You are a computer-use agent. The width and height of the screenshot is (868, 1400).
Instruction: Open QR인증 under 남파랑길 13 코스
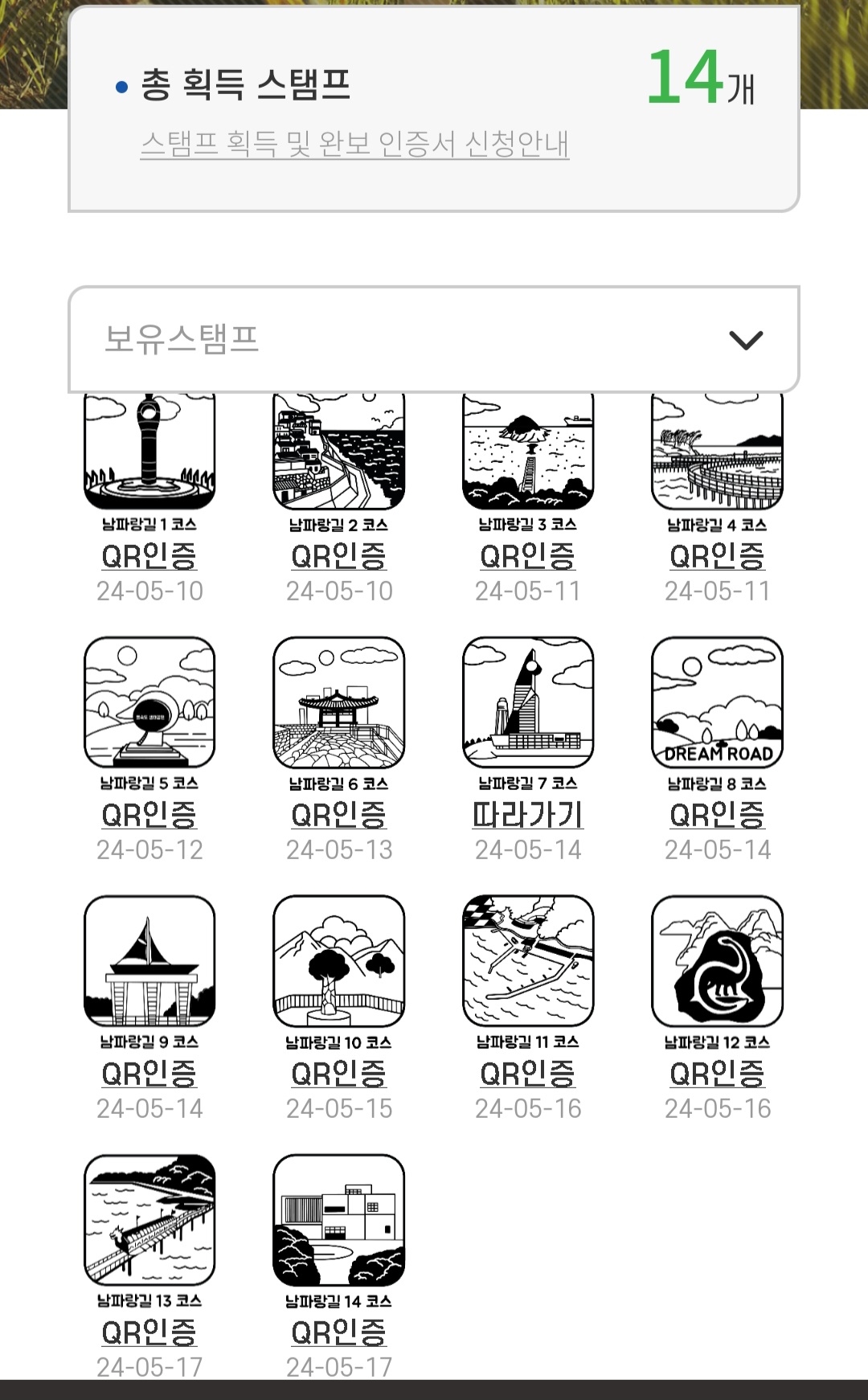[x=149, y=1332]
